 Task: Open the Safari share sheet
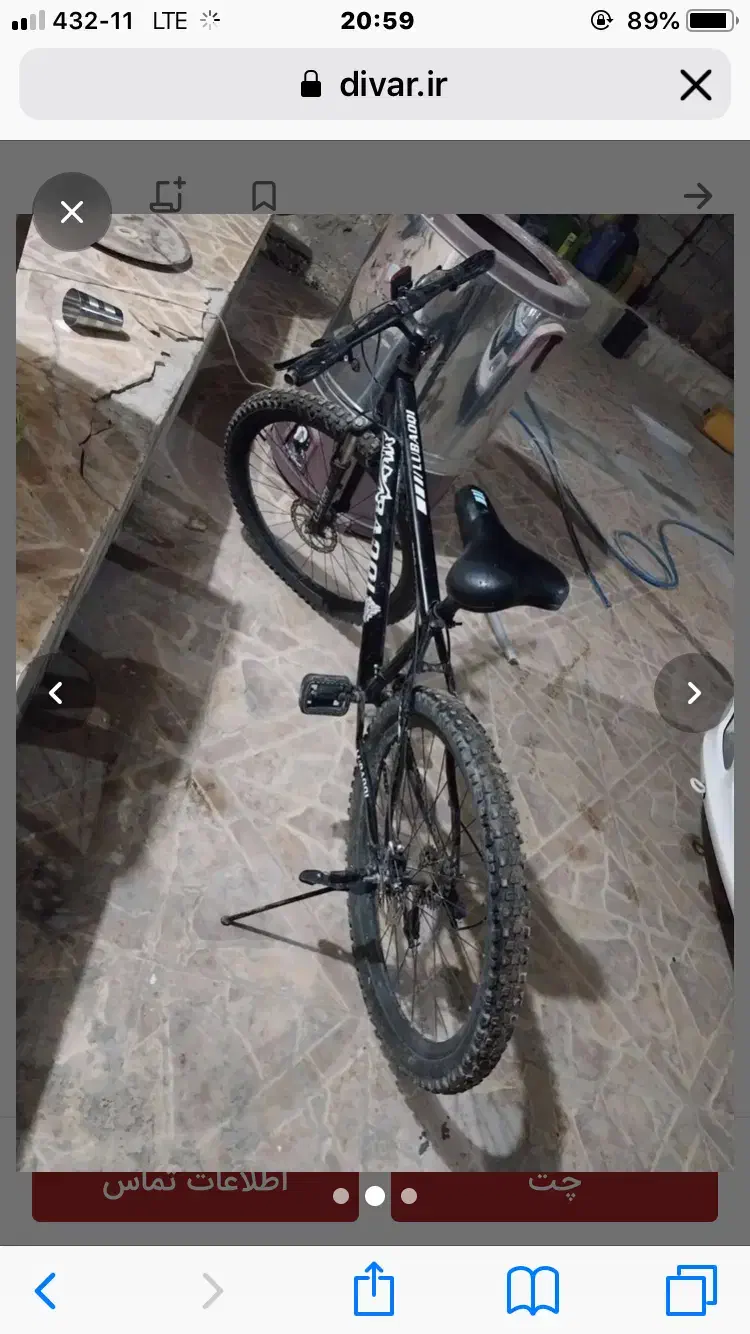(x=373, y=1289)
